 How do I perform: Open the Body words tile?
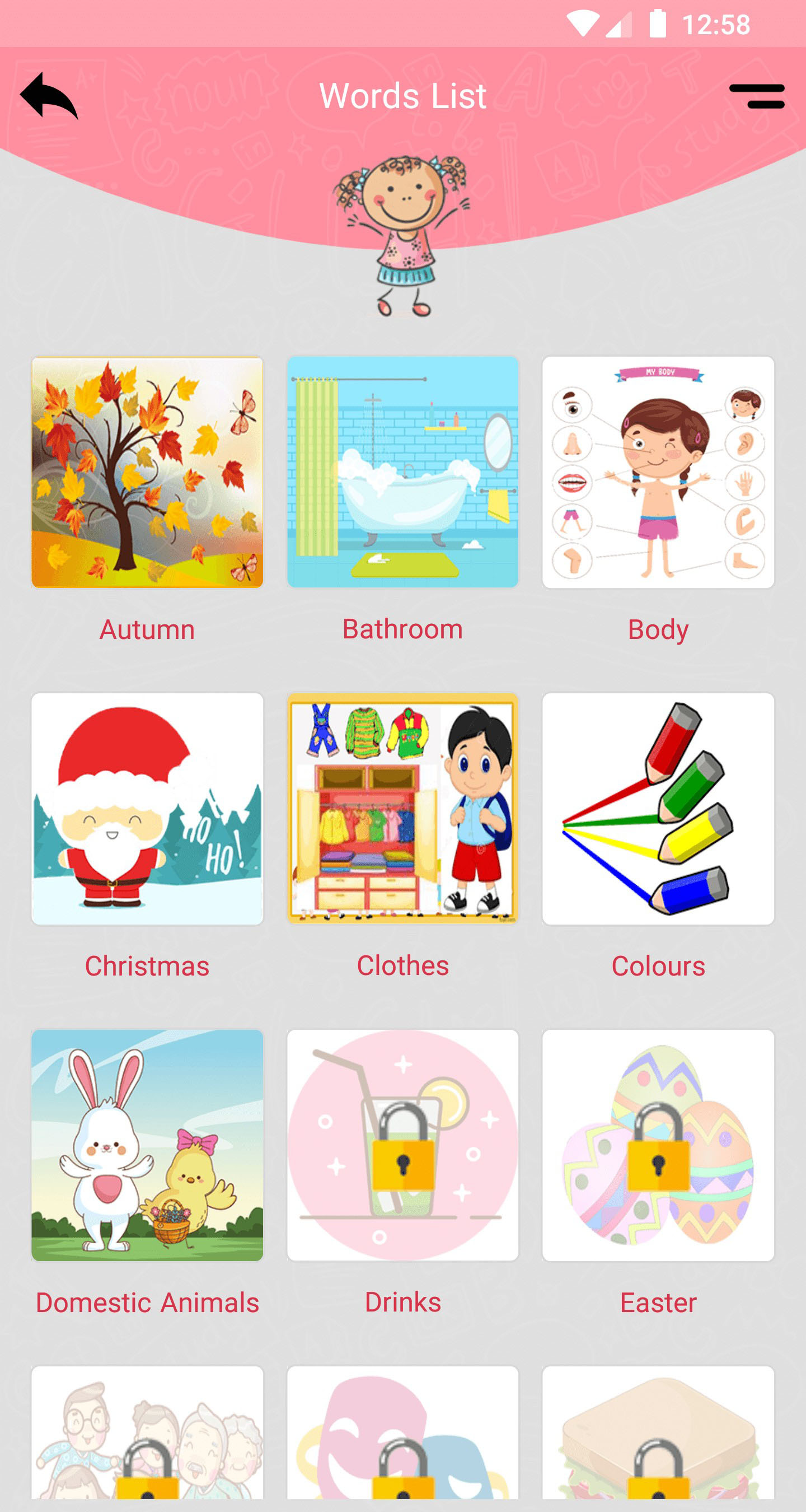pos(658,473)
